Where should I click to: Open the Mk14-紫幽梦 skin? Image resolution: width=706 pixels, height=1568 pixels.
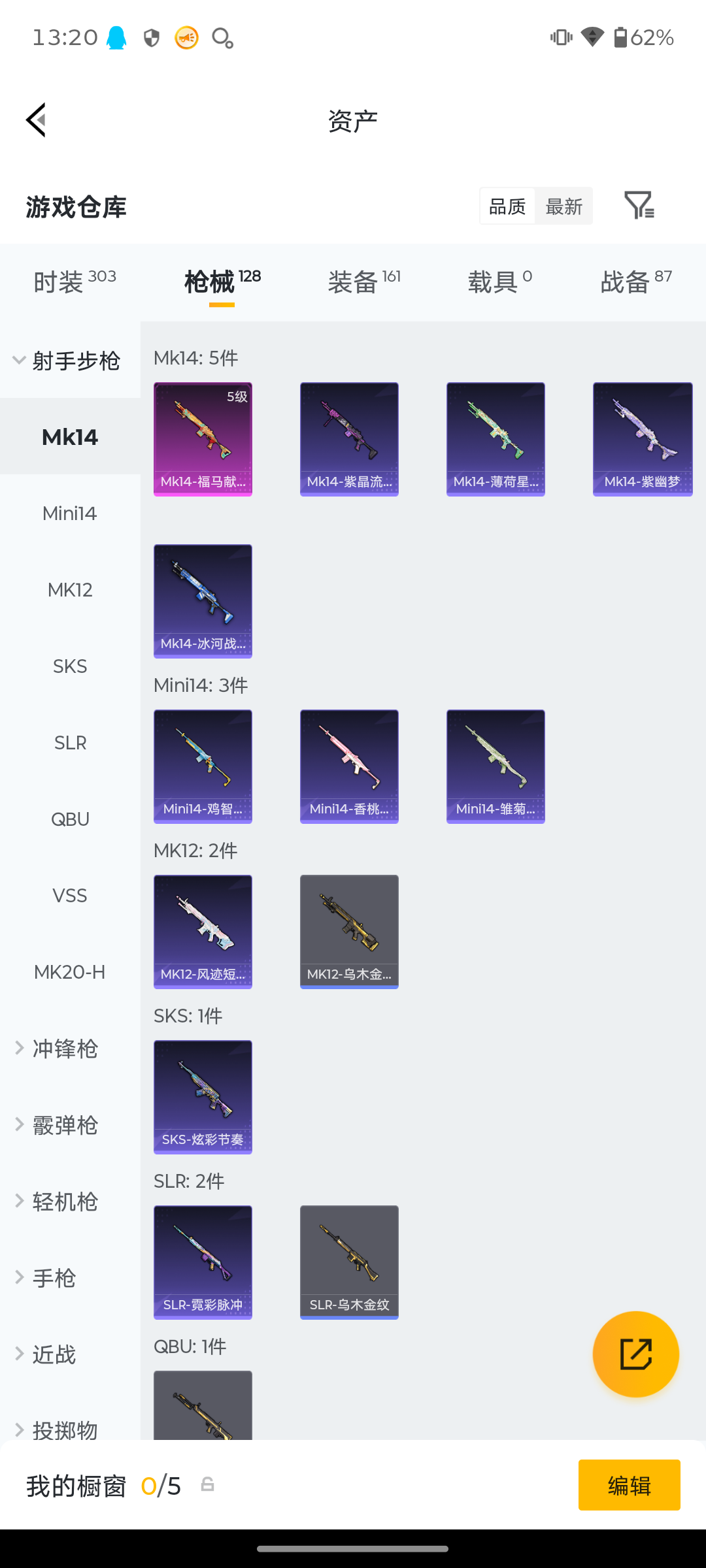click(643, 439)
